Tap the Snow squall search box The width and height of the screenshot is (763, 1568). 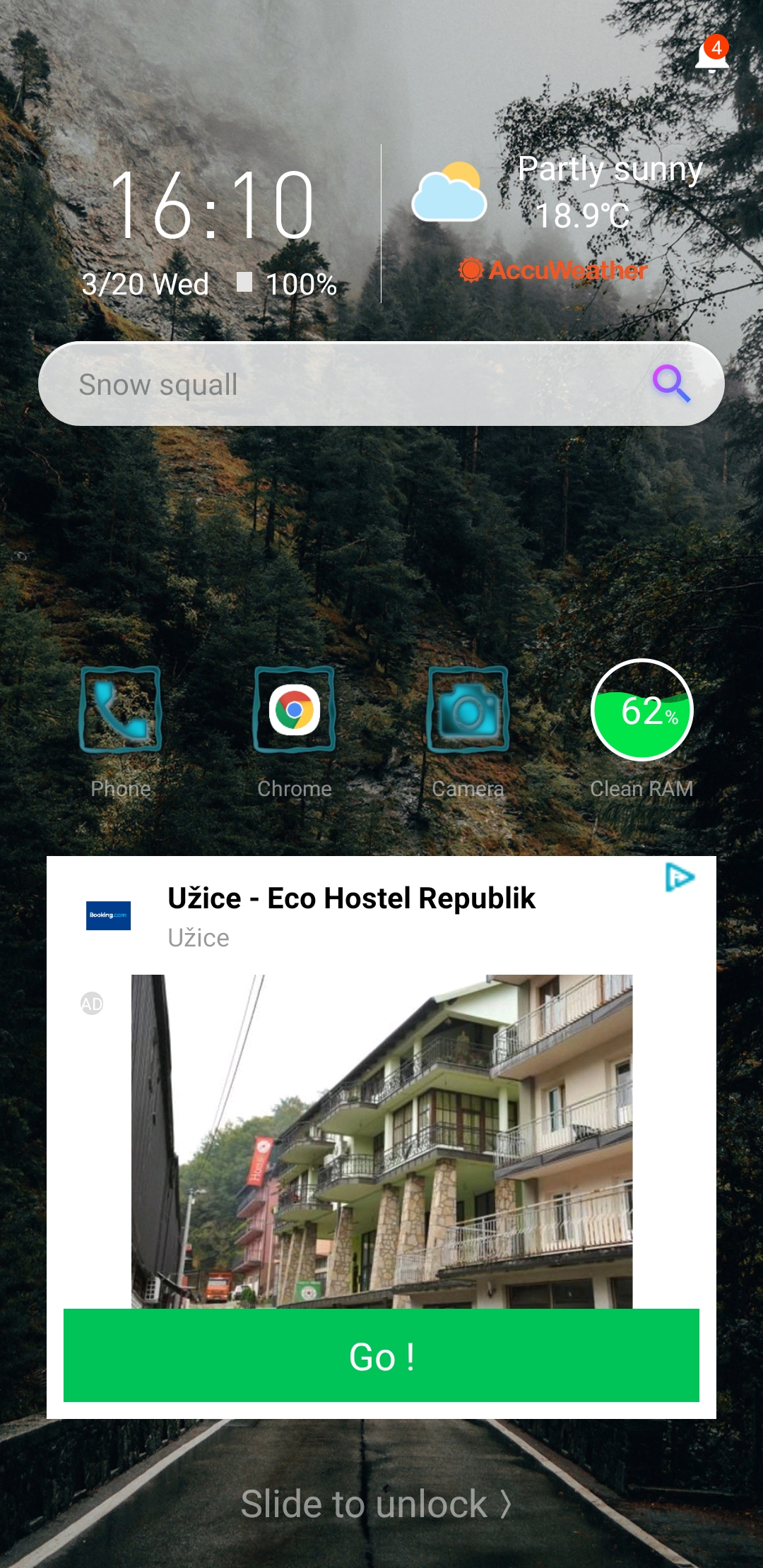(x=339, y=384)
